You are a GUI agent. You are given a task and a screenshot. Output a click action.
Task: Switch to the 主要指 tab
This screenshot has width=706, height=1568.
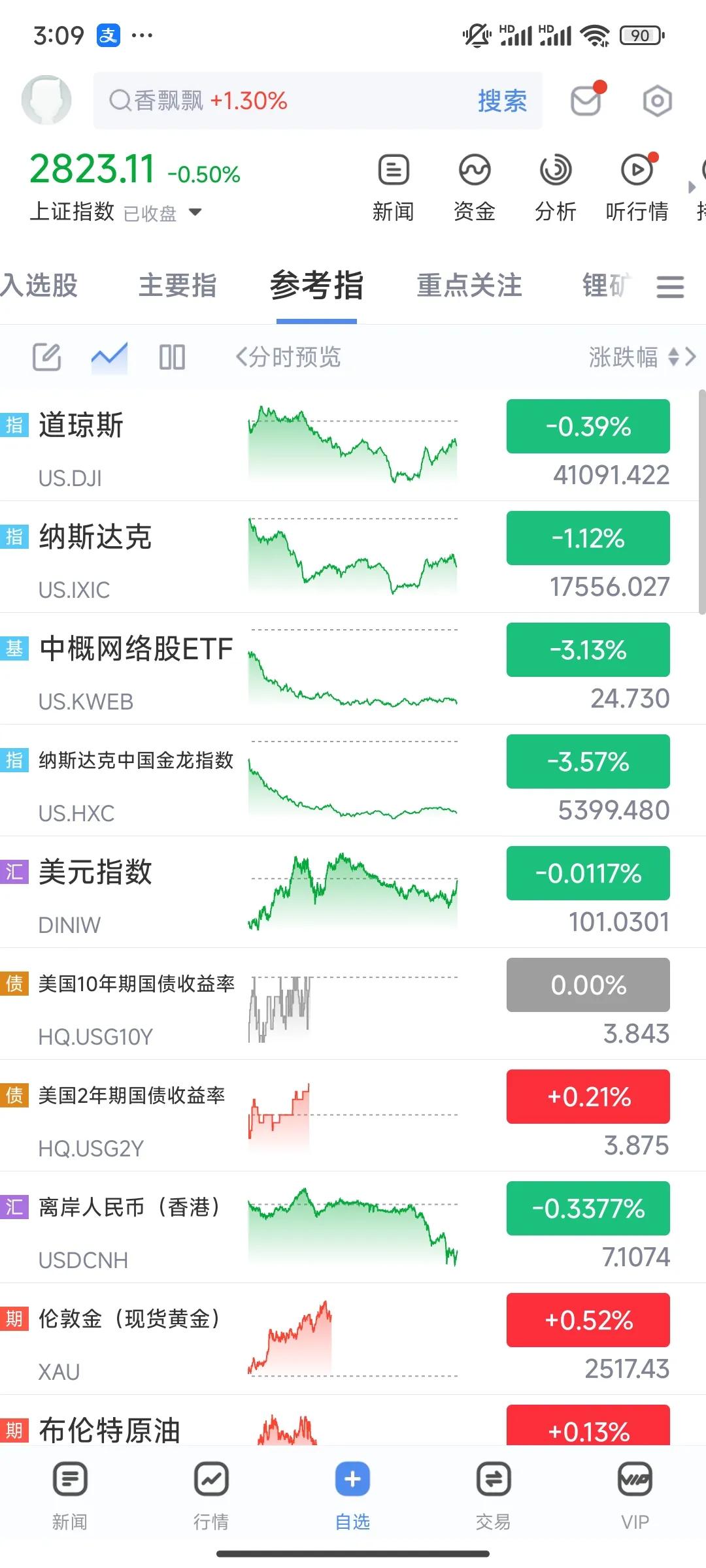coord(178,286)
